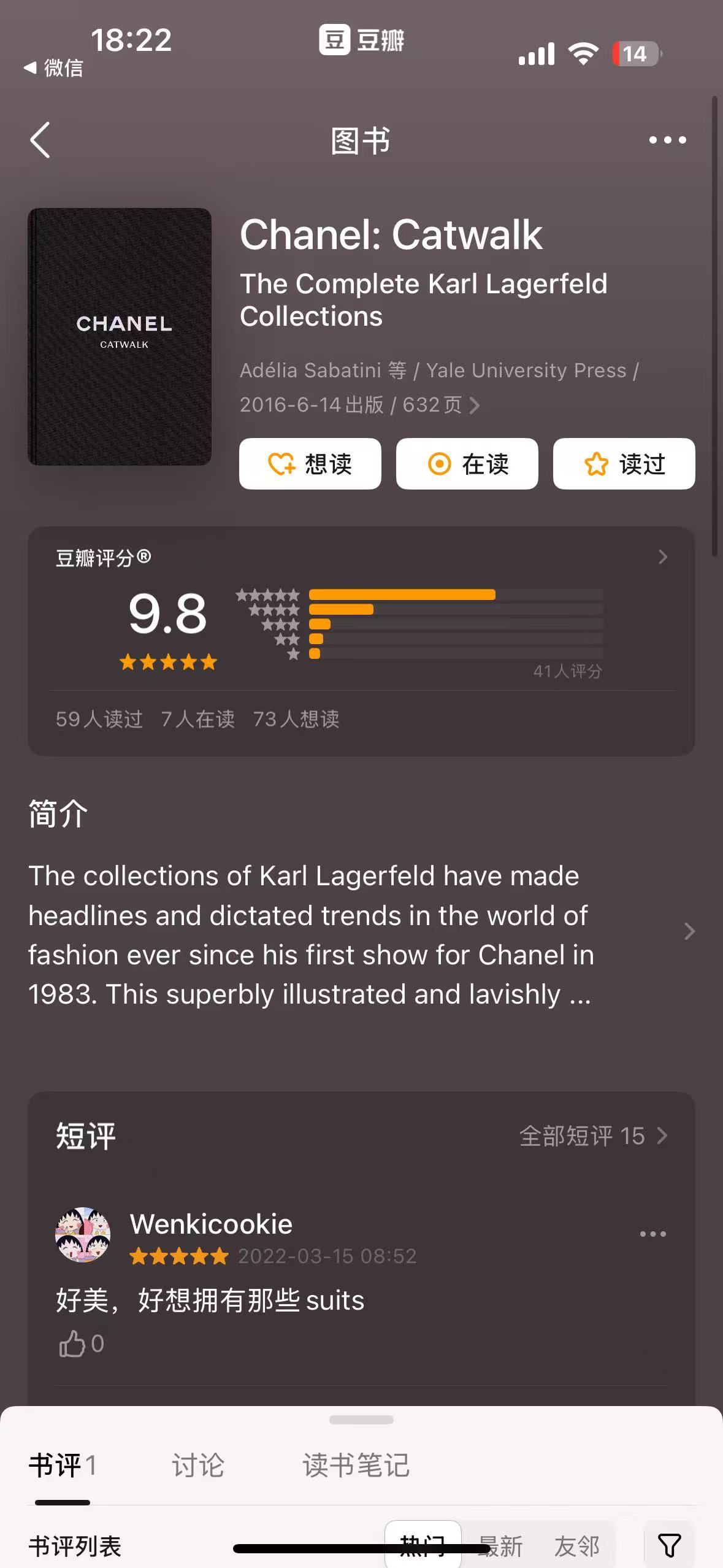Switch to the 讨论 tab

(x=197, y=1466)
